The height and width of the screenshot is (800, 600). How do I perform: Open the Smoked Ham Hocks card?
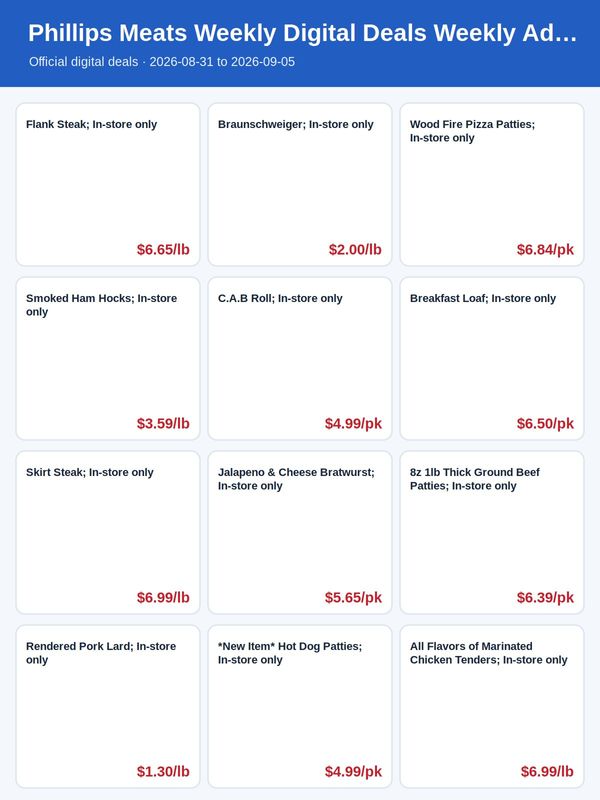108,358
